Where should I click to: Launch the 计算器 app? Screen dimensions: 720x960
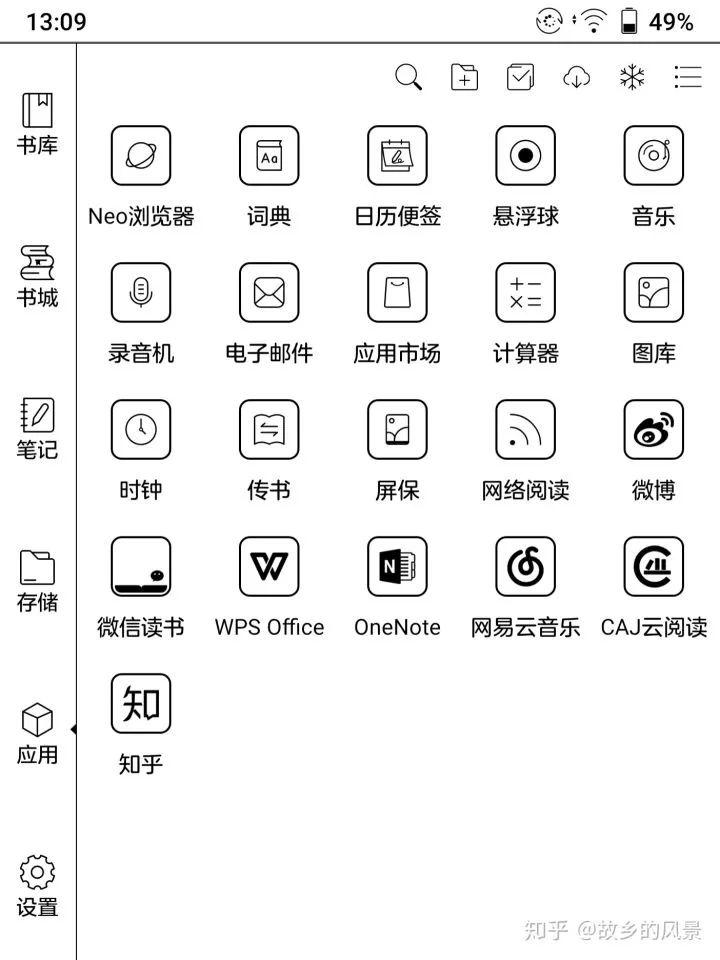[525, 293]
